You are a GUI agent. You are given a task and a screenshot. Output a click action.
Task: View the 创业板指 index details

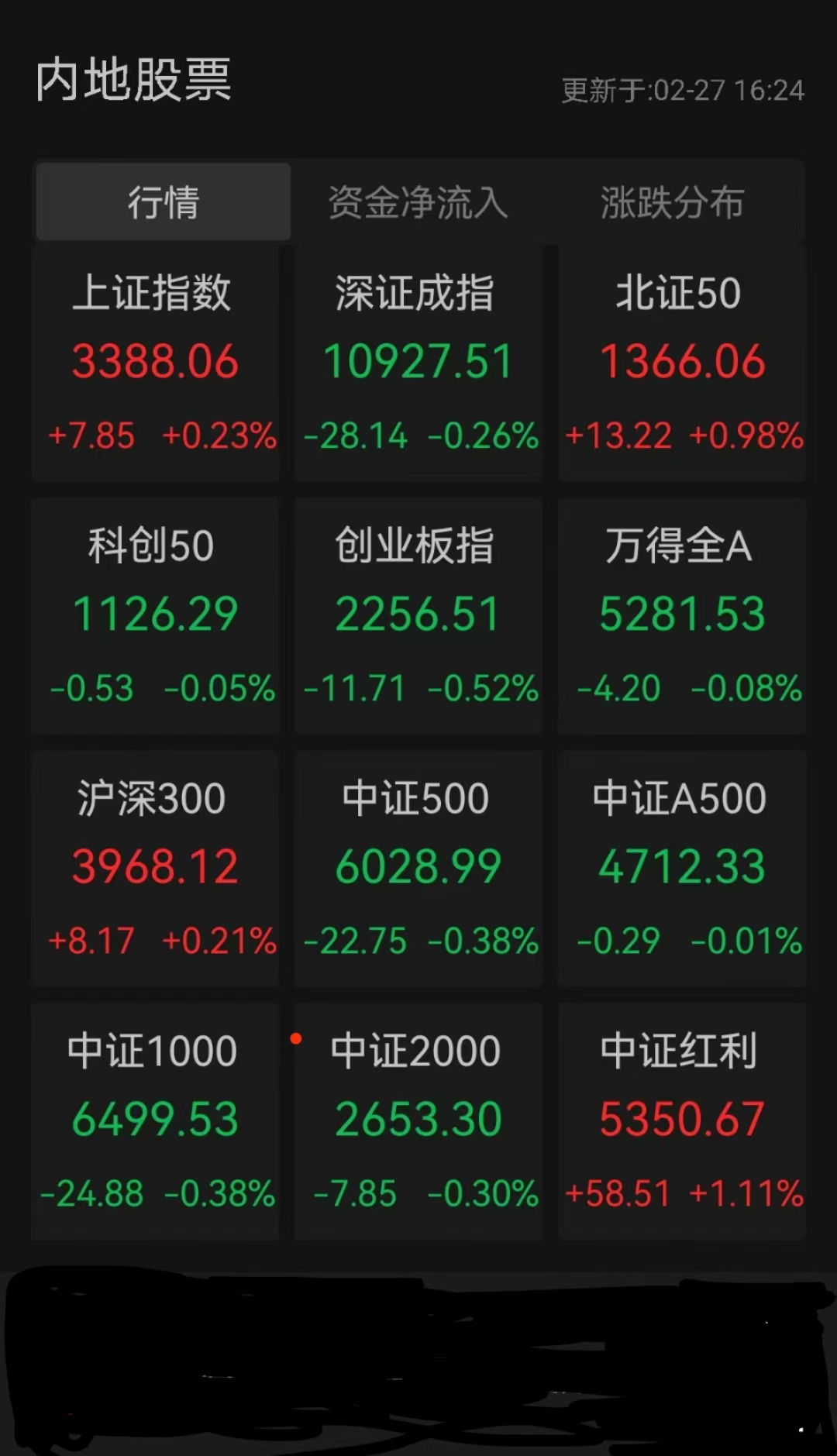pos(418,615)
